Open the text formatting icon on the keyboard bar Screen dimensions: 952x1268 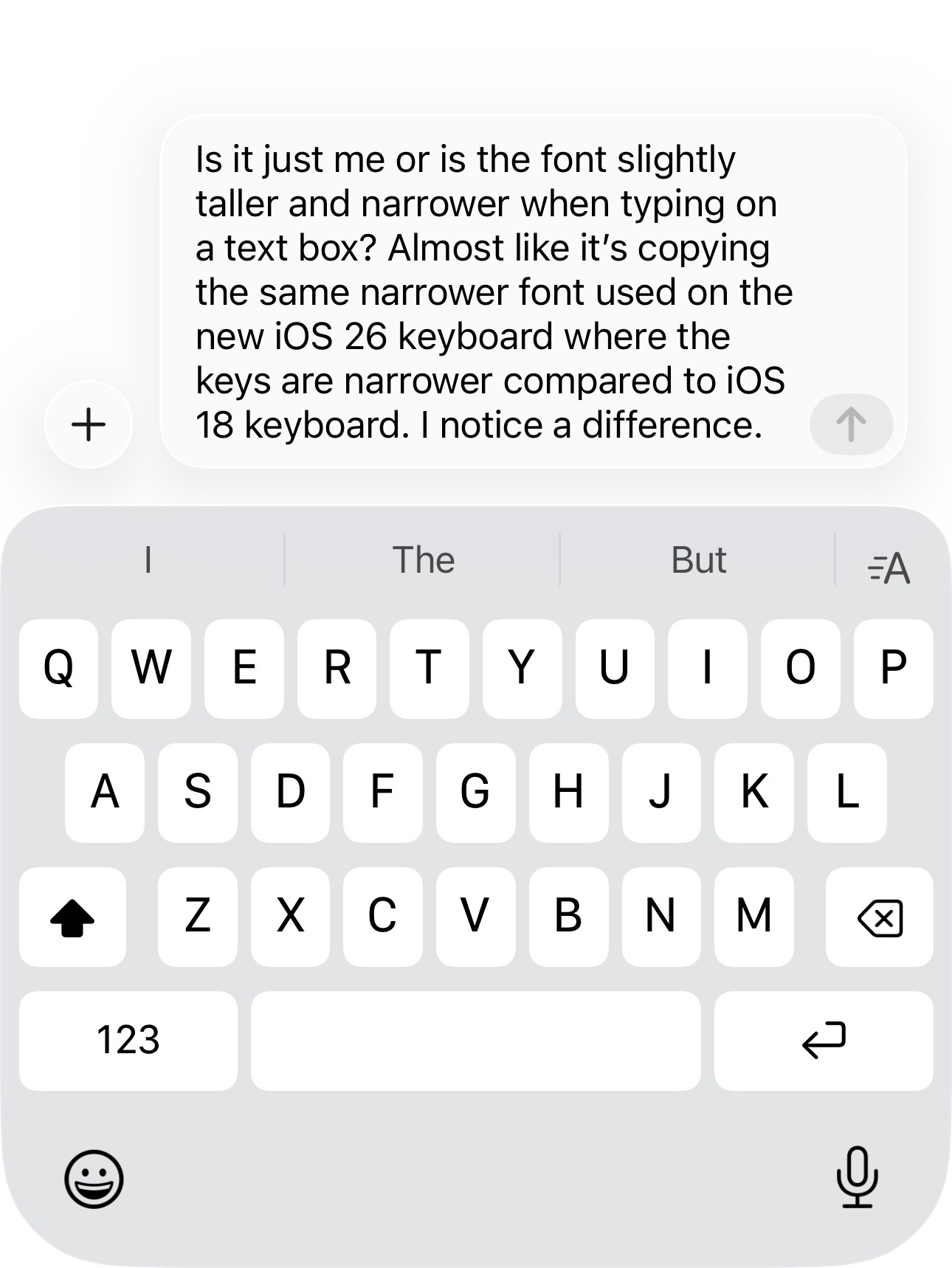coord(889,568)
